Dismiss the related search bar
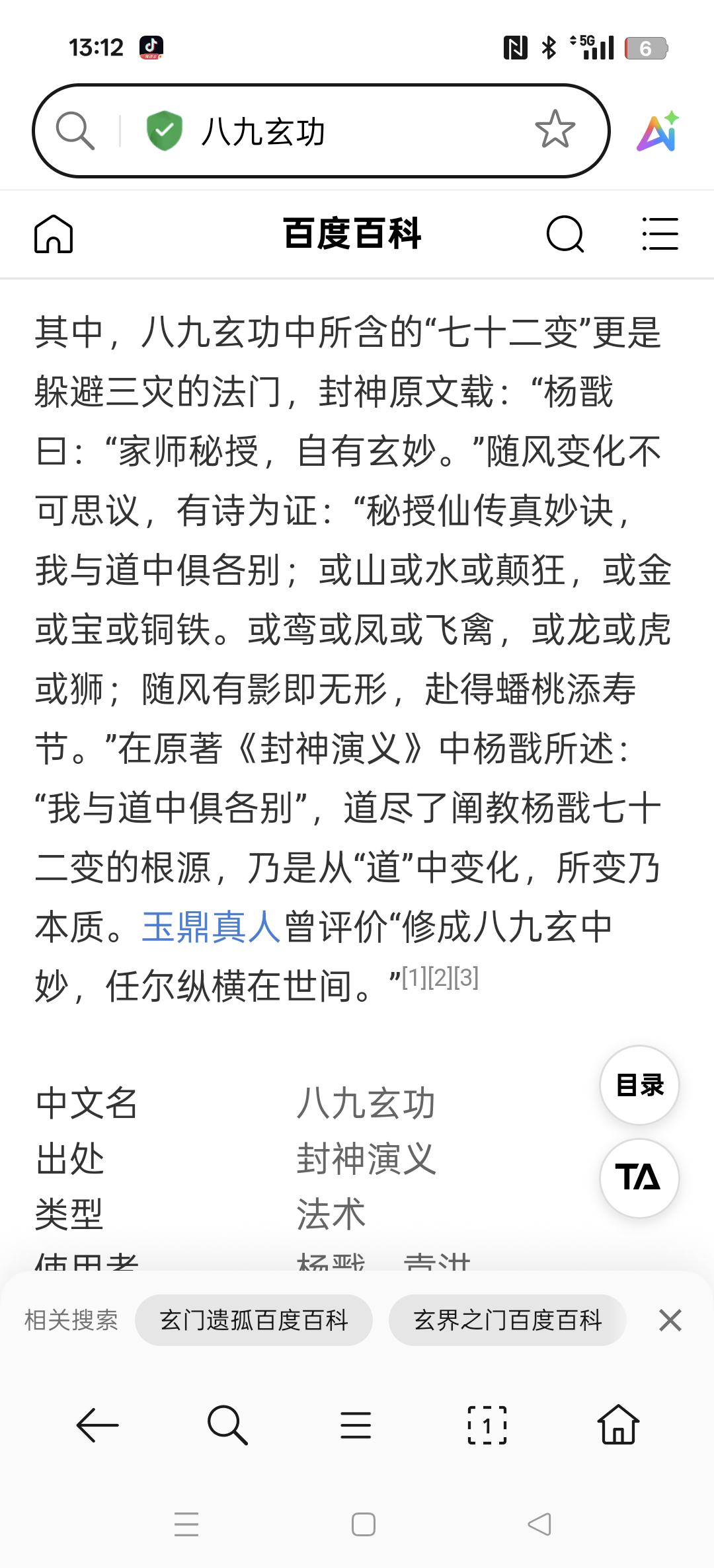 click(670, 1320)
